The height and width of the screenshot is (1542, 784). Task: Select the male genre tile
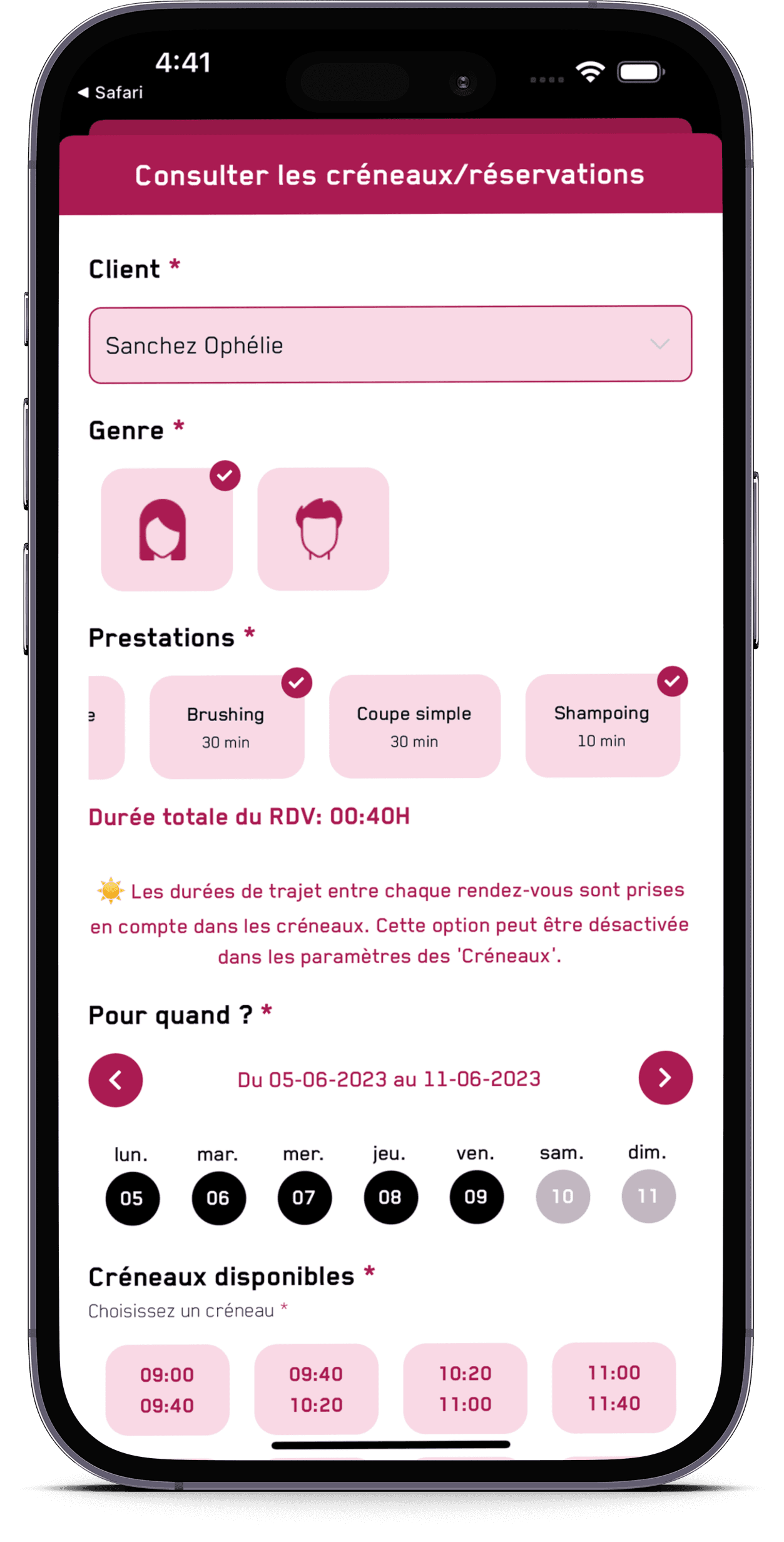point(323,529)
